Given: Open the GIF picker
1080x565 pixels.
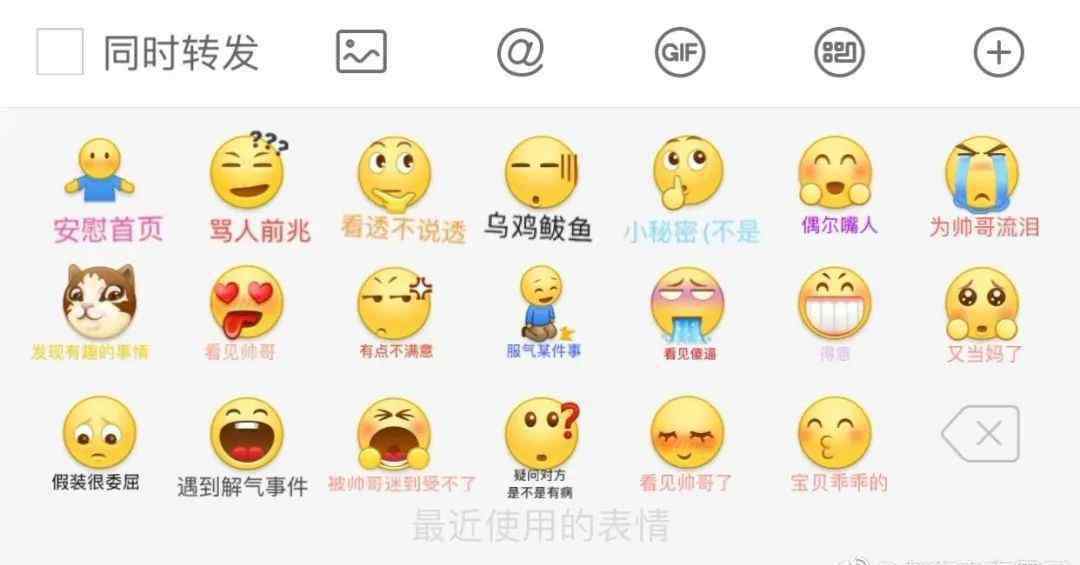Looking at the screenshot, I should click(x=679, y=52).
